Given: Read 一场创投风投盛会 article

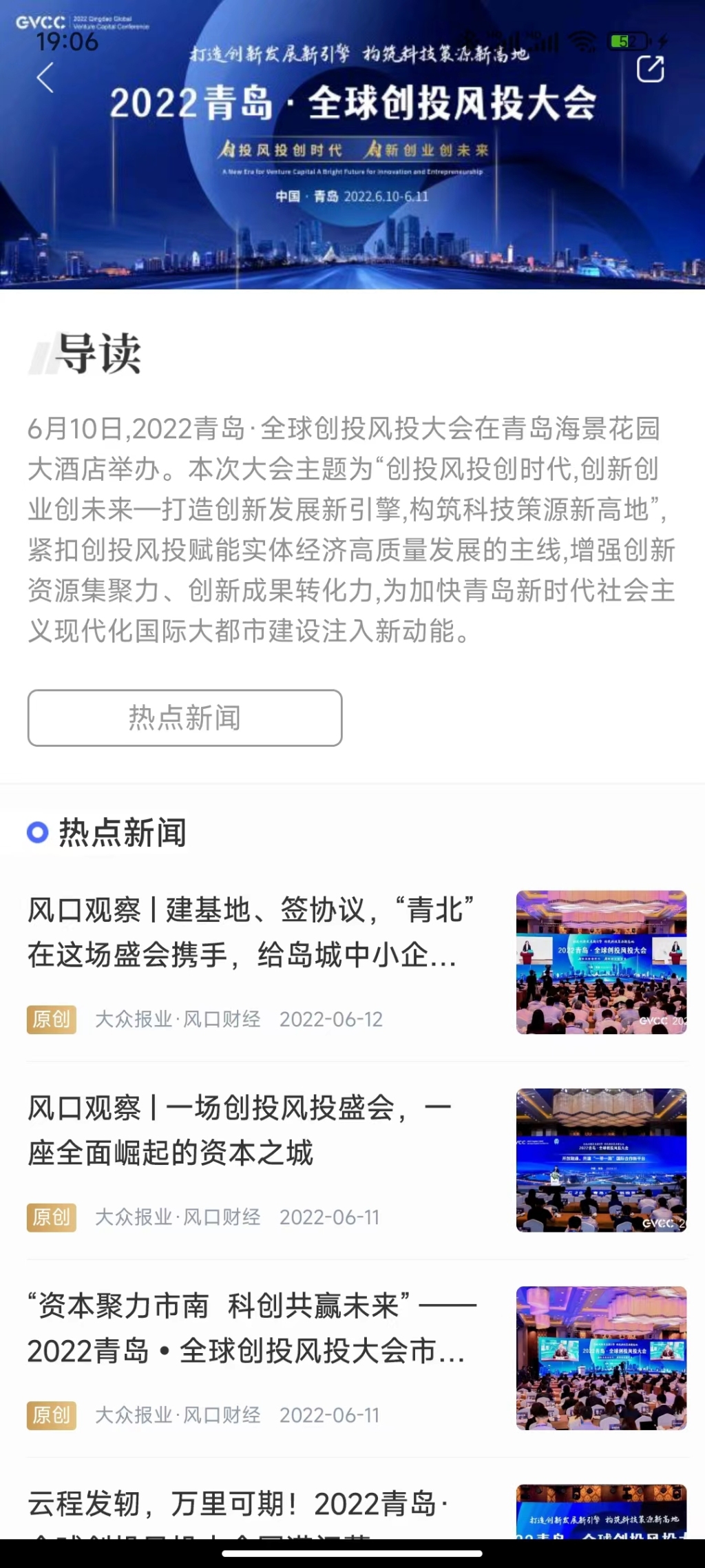Looking at the screenshot, I should [x=251, y=1130].
